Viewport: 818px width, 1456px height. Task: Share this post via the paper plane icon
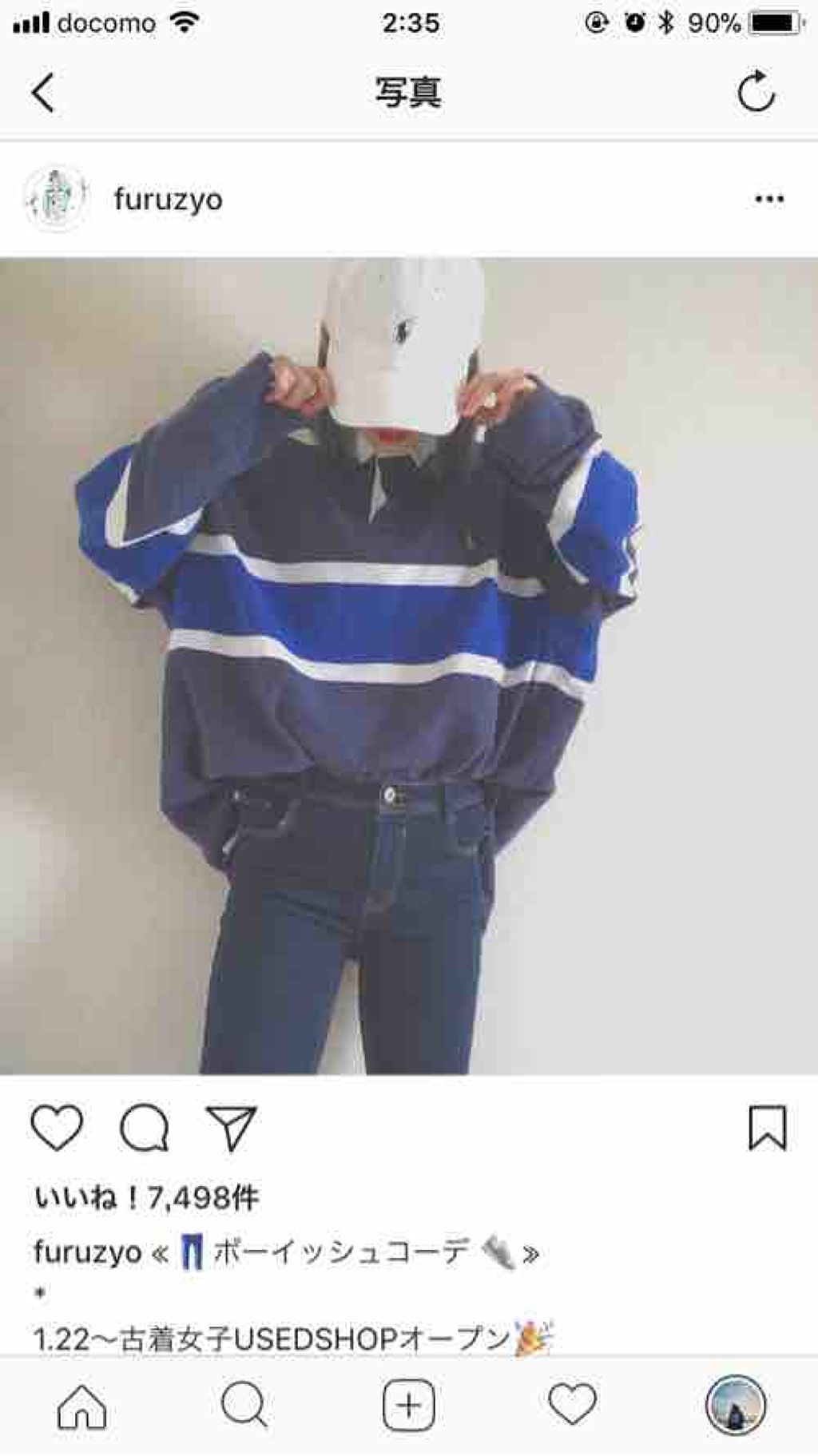point(232,1128)
